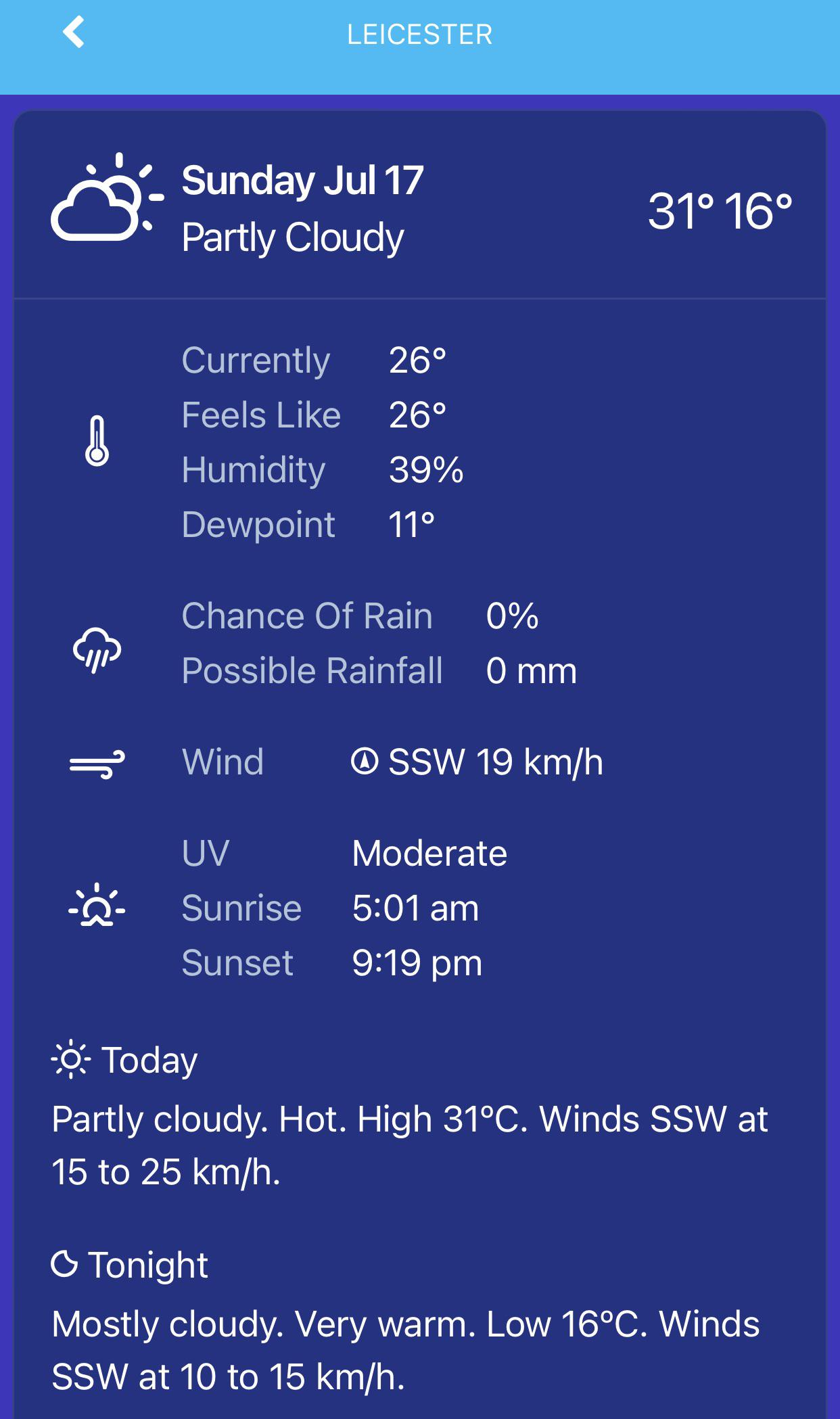Image resolution: width=840 pixels, height=1419 pixels.
Task: Click the rain cloud icon
Action: [97, 649]
